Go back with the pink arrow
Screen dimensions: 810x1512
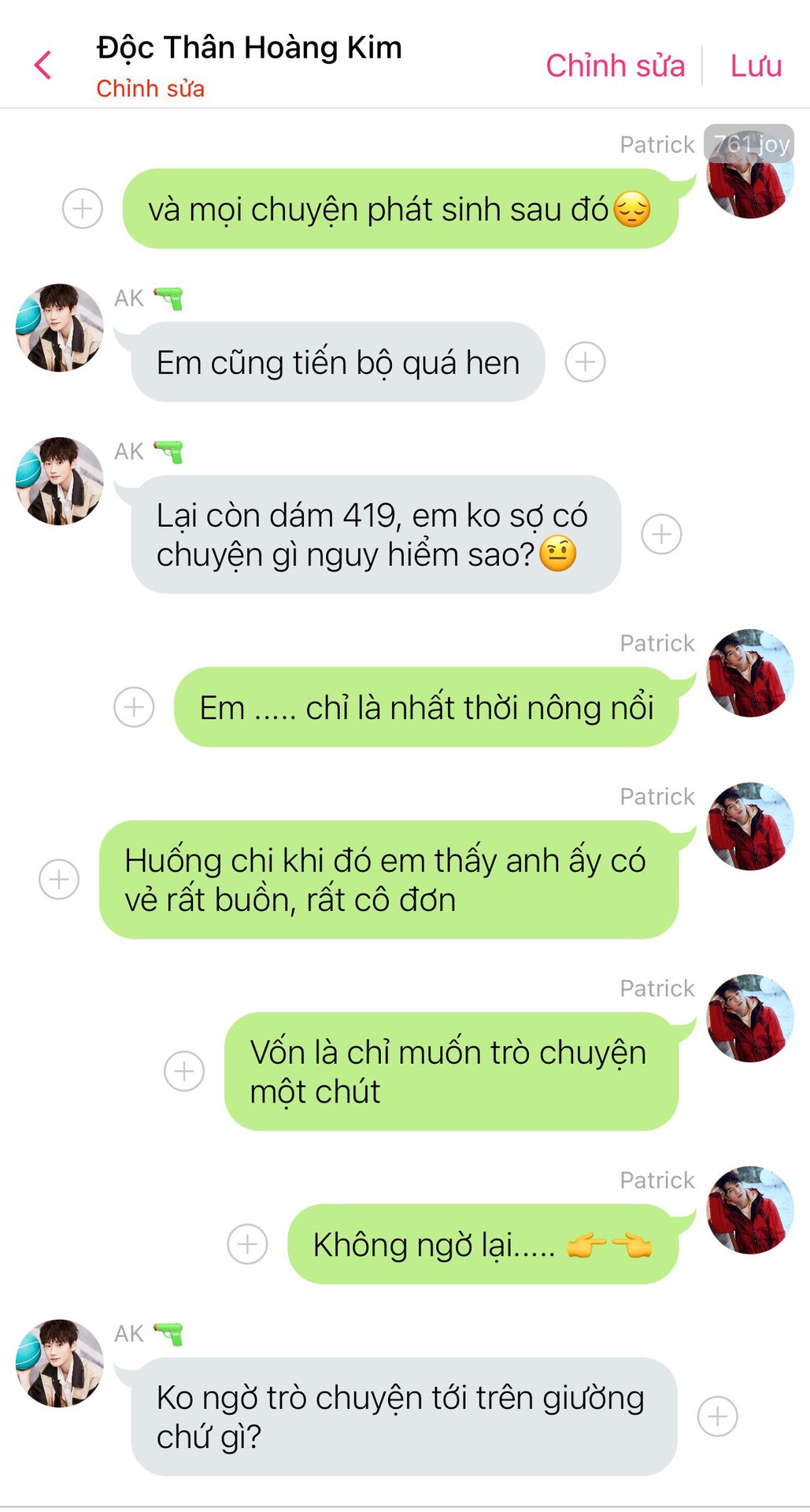point(43,65)
